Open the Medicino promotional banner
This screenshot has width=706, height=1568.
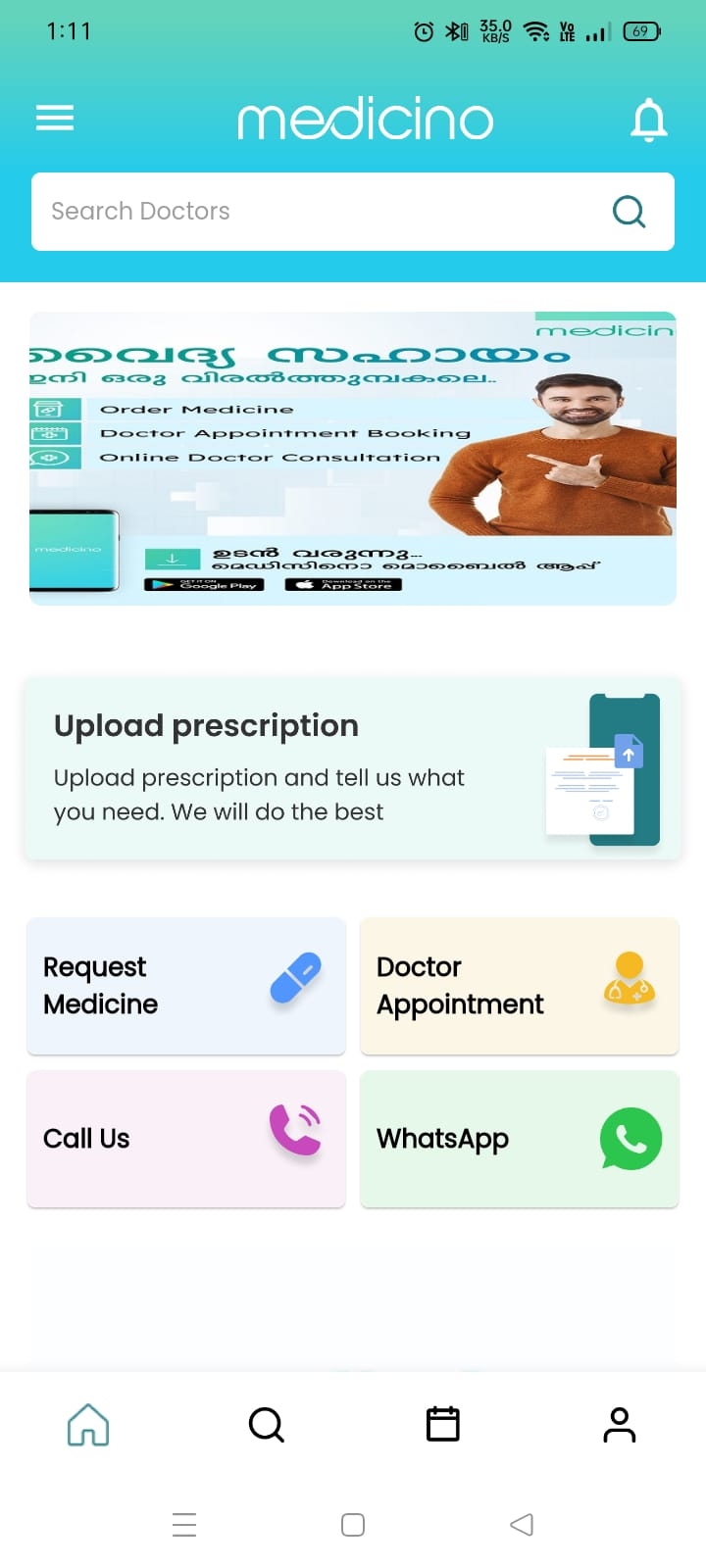(353, 458)
